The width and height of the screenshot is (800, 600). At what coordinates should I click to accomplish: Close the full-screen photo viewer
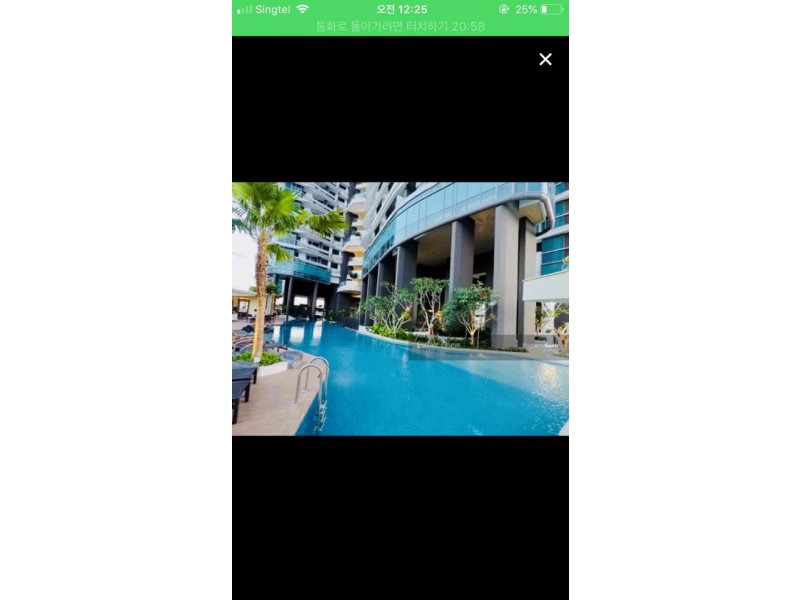545,59
